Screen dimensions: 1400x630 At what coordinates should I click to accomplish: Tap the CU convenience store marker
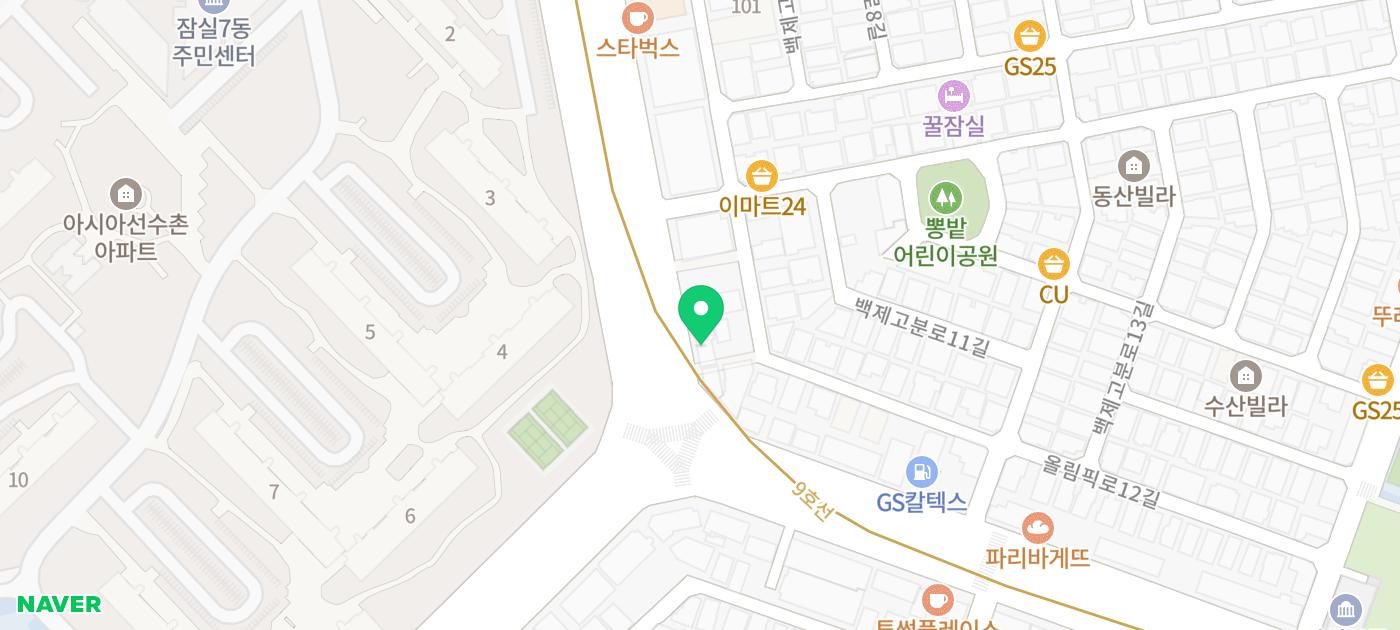[x=1054, y=265]
